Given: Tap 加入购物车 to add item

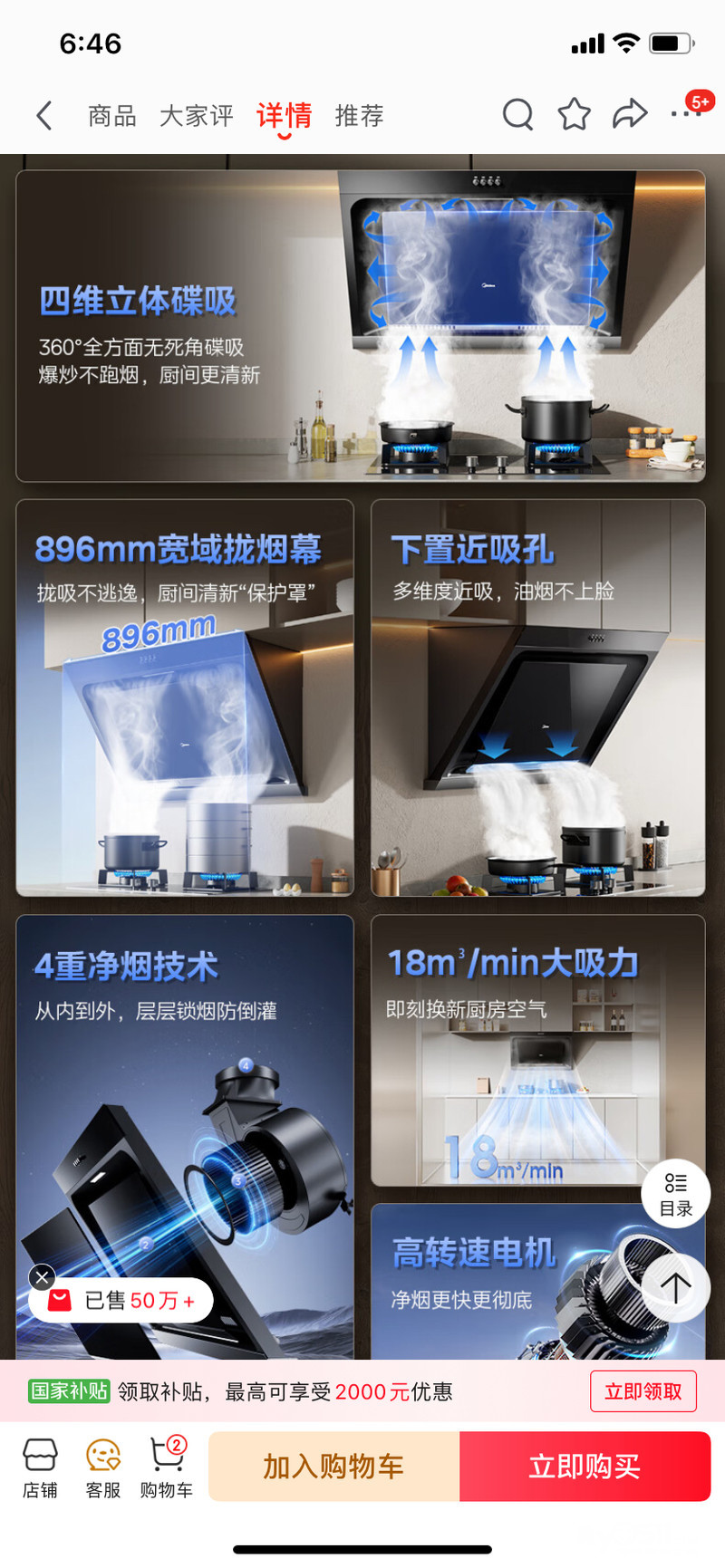Looking at the screenshot, I should pos(333,1467).
